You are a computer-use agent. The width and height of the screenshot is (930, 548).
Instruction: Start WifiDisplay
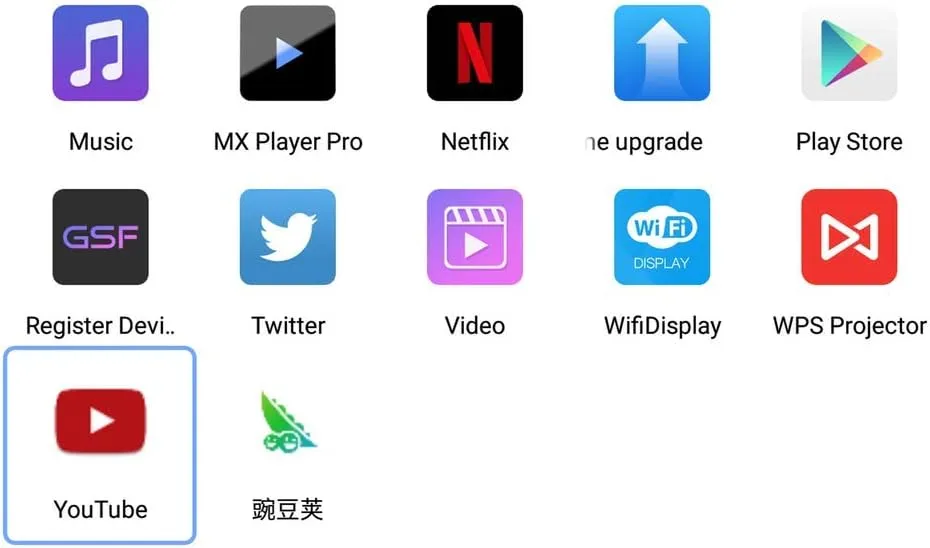[x=661, y=237]
